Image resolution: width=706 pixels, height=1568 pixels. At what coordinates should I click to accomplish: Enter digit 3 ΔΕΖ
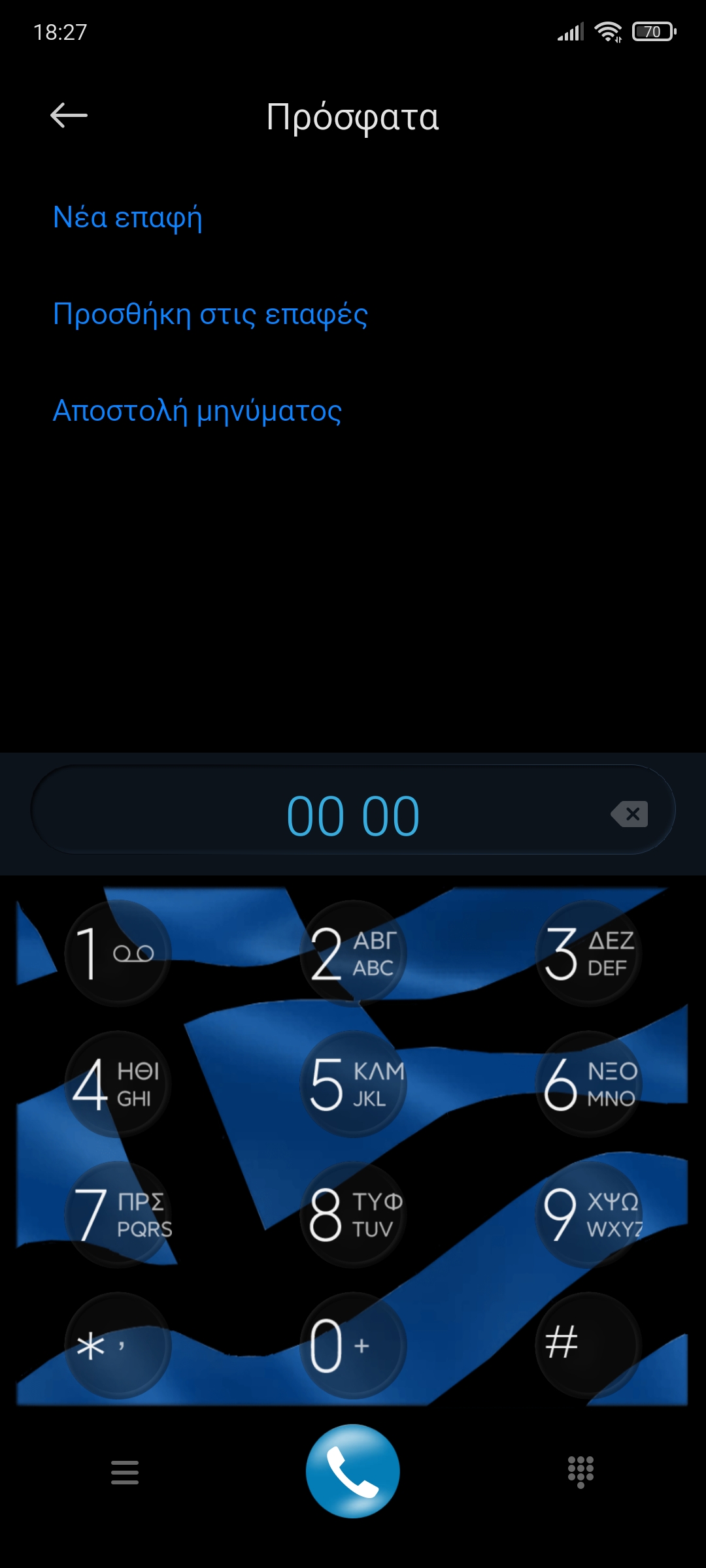(x=588, y=953)
